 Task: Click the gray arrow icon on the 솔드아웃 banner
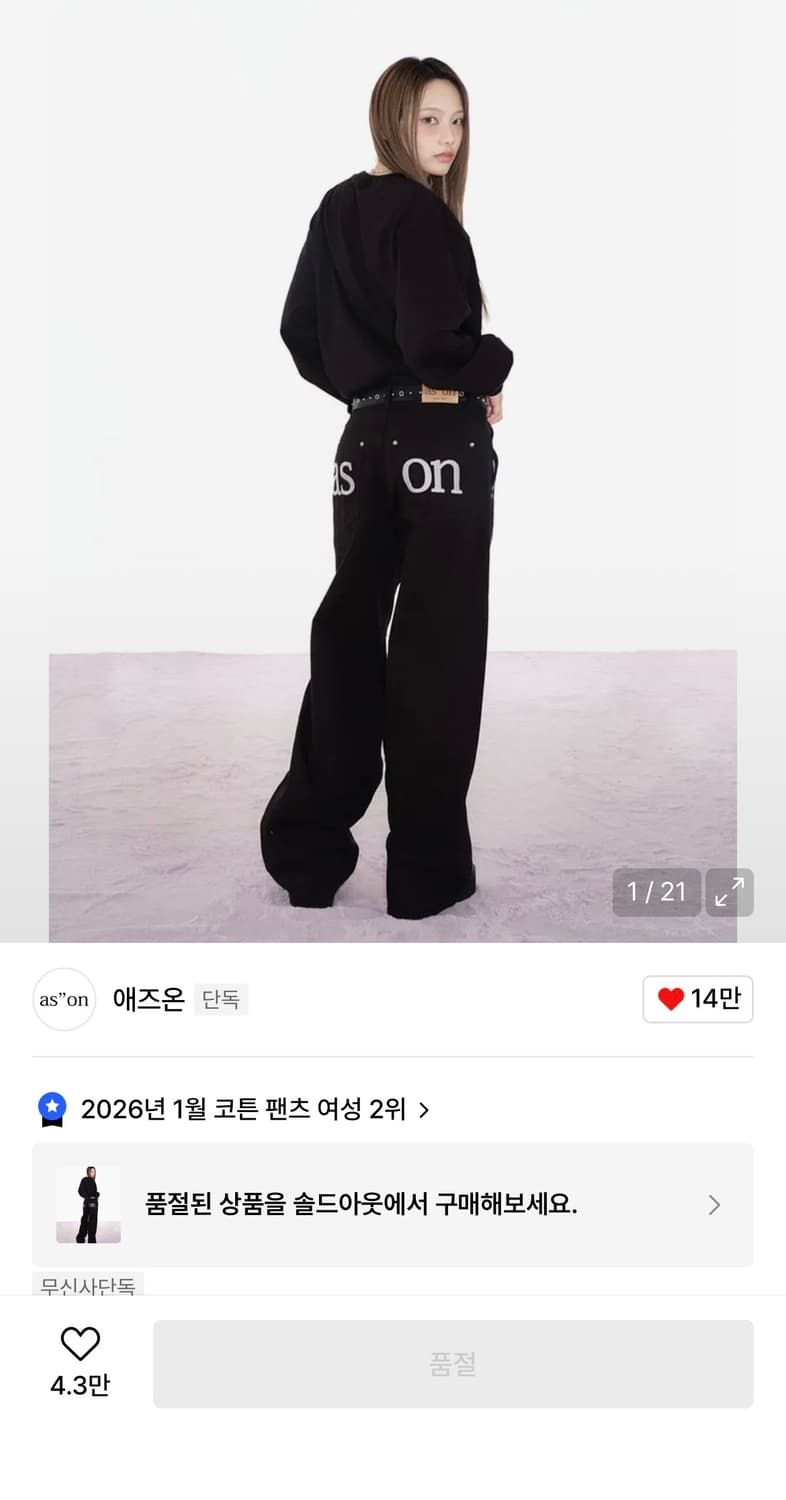coord(712,1204)
